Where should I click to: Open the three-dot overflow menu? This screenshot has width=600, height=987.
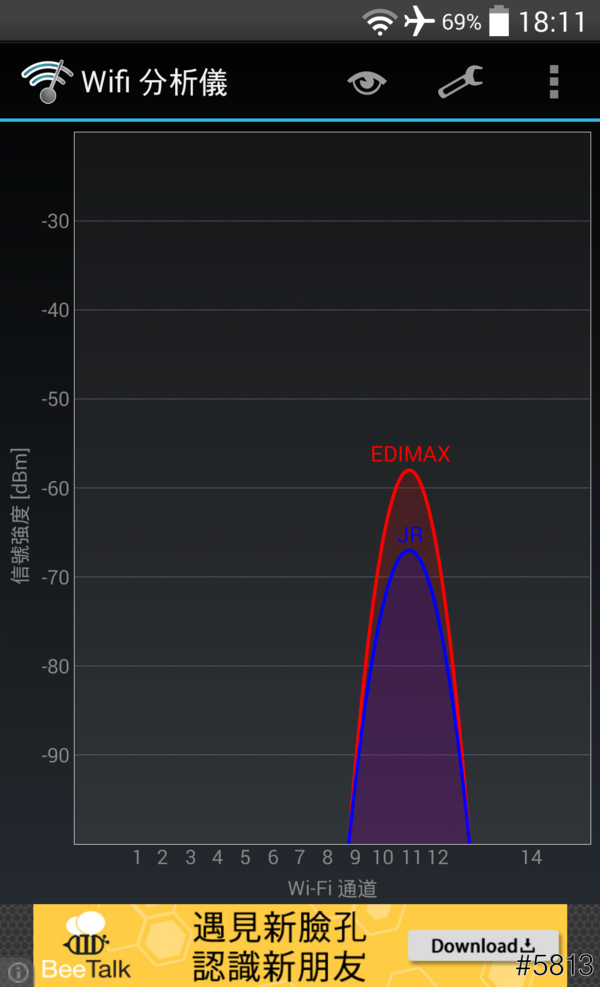click(x=553, y=82)
